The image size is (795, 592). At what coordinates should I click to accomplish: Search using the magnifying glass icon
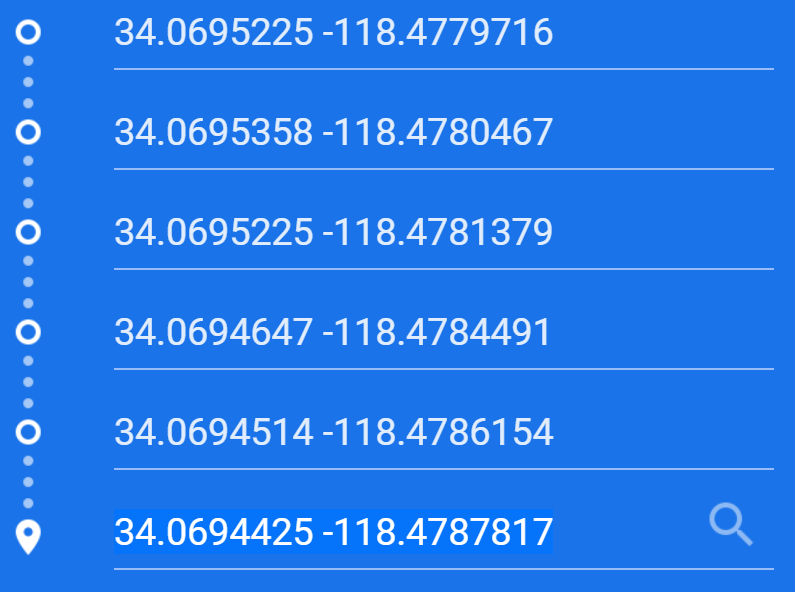tap(731, 525)
